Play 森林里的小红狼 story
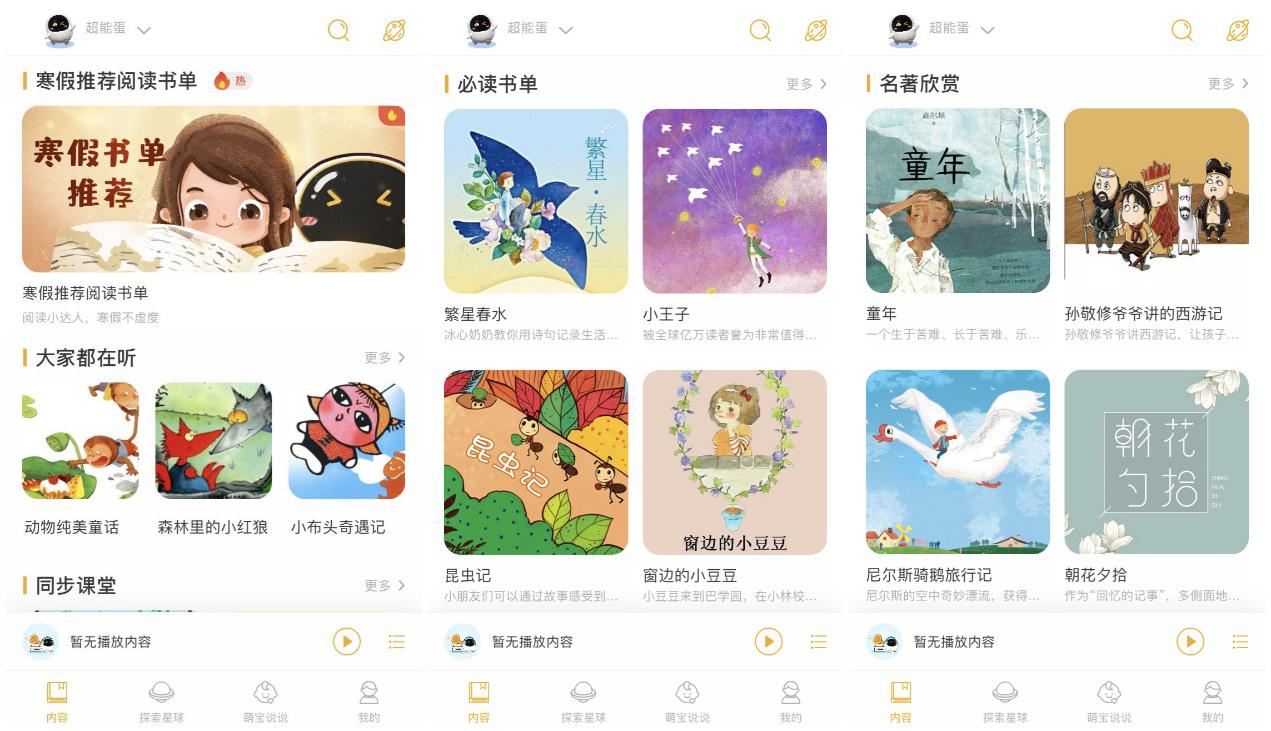Screen dimensions: 1271x731 [213, 441]
